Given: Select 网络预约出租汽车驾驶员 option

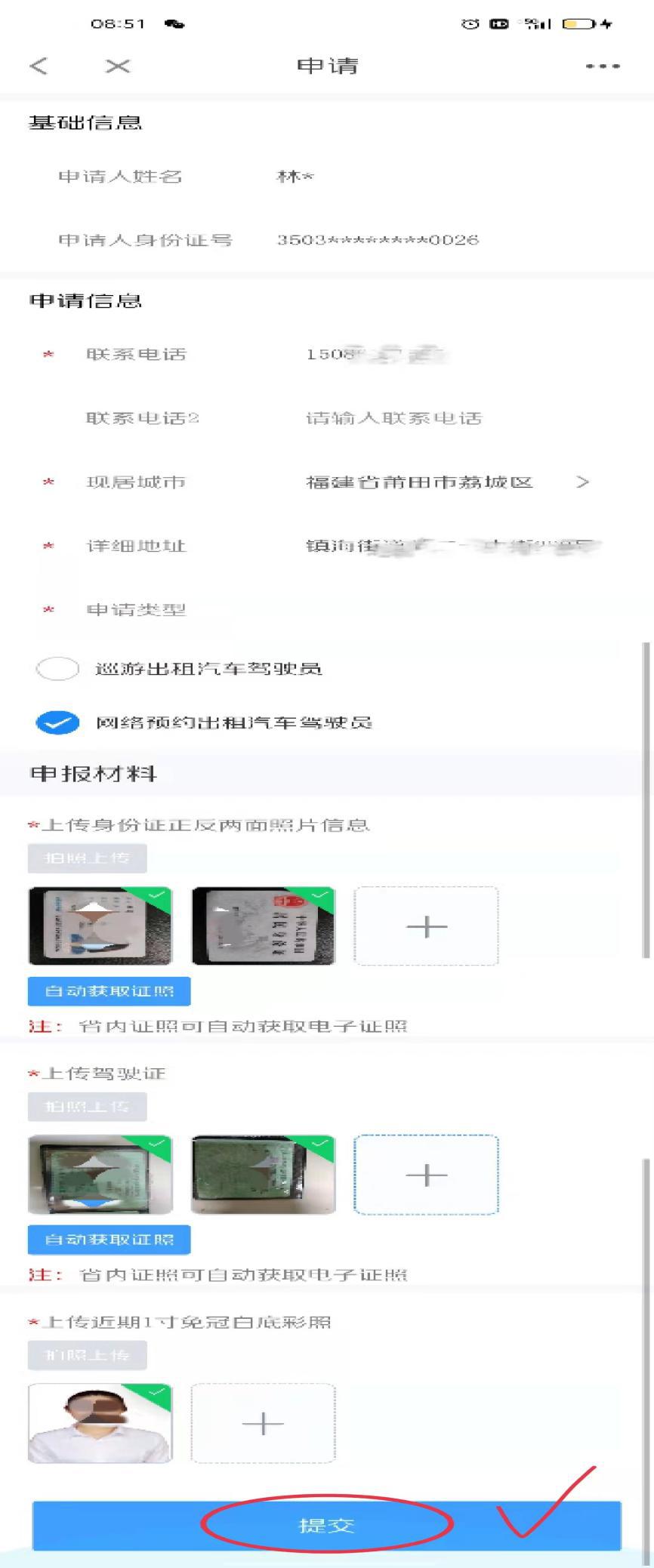Looking at the screenshot, I should [x=57, y=723].
